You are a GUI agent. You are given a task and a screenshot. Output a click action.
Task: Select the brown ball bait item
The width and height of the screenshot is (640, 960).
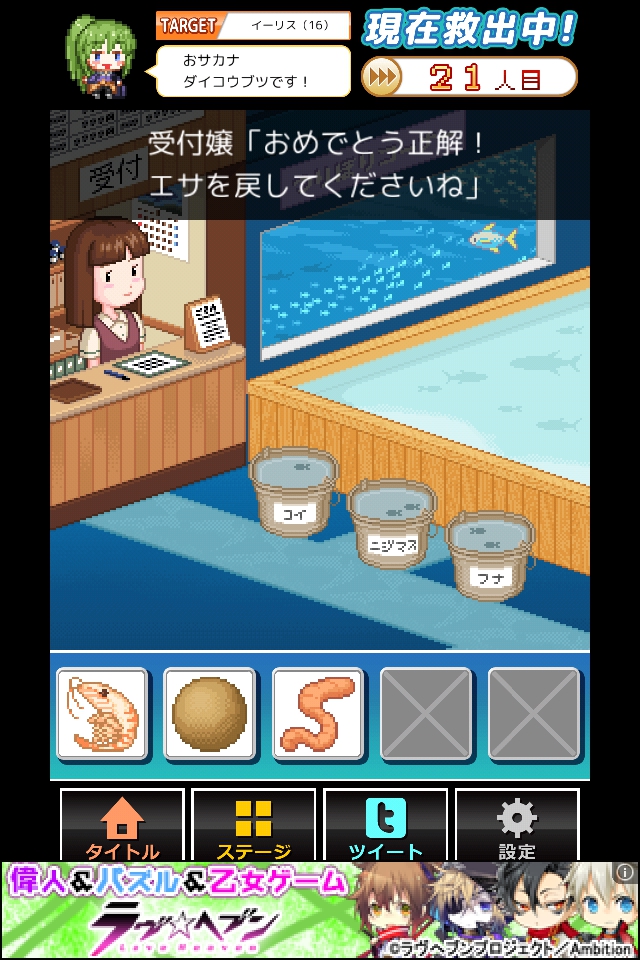pos(210,714)
